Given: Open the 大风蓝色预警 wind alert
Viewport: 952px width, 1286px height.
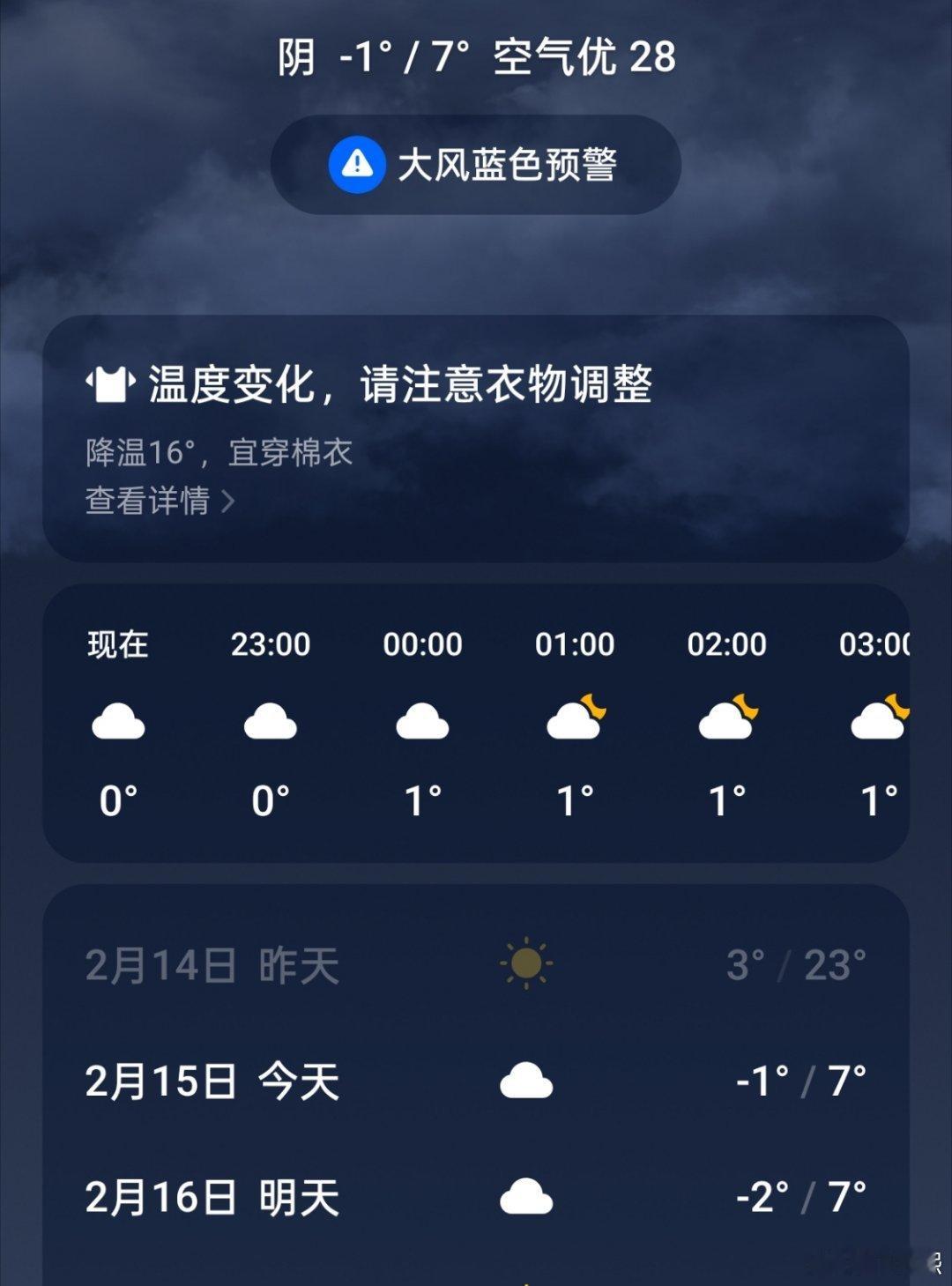Looking at the screenshot, I should pyautogui.click(x=476, y=163).
